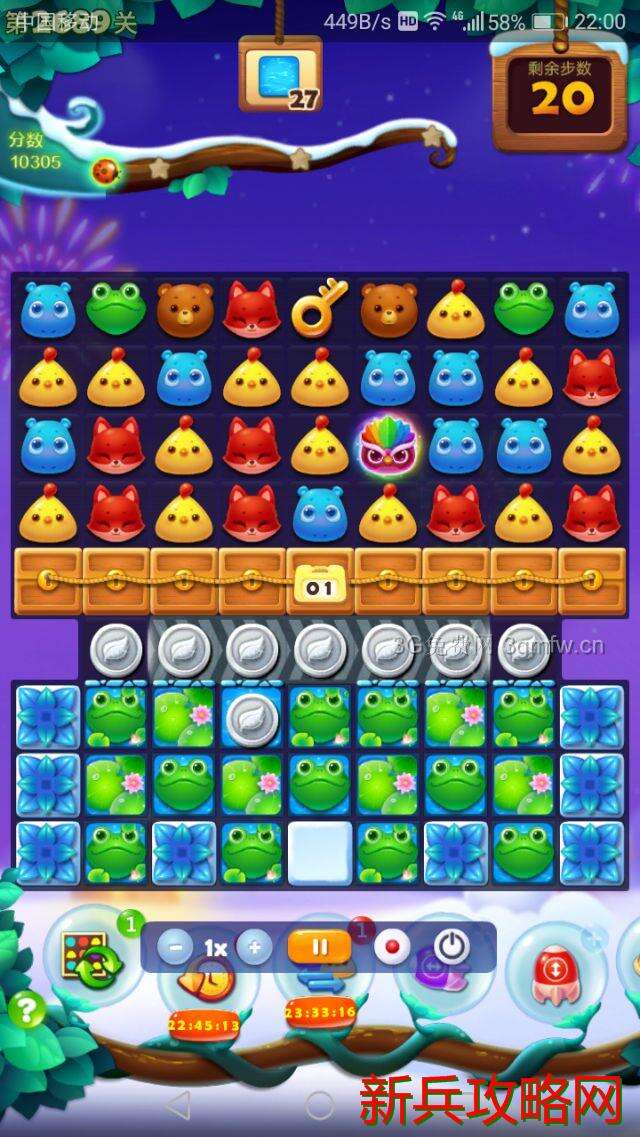Tap the golden key on the board
Image resolution: width=640 pixels, height=1137 pixels.
click(319, 306)
